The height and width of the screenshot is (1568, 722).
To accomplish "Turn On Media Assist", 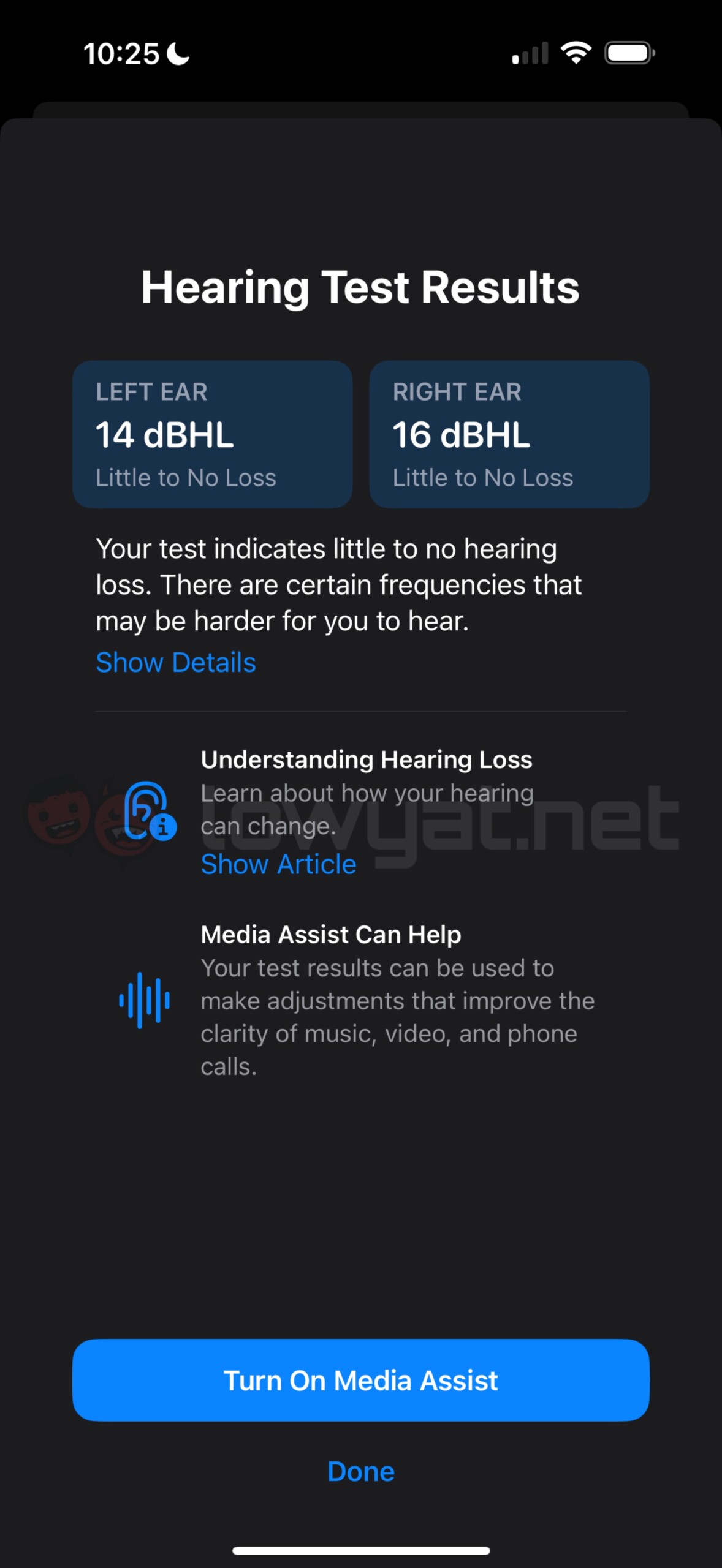I will [x=361, y=1380].
